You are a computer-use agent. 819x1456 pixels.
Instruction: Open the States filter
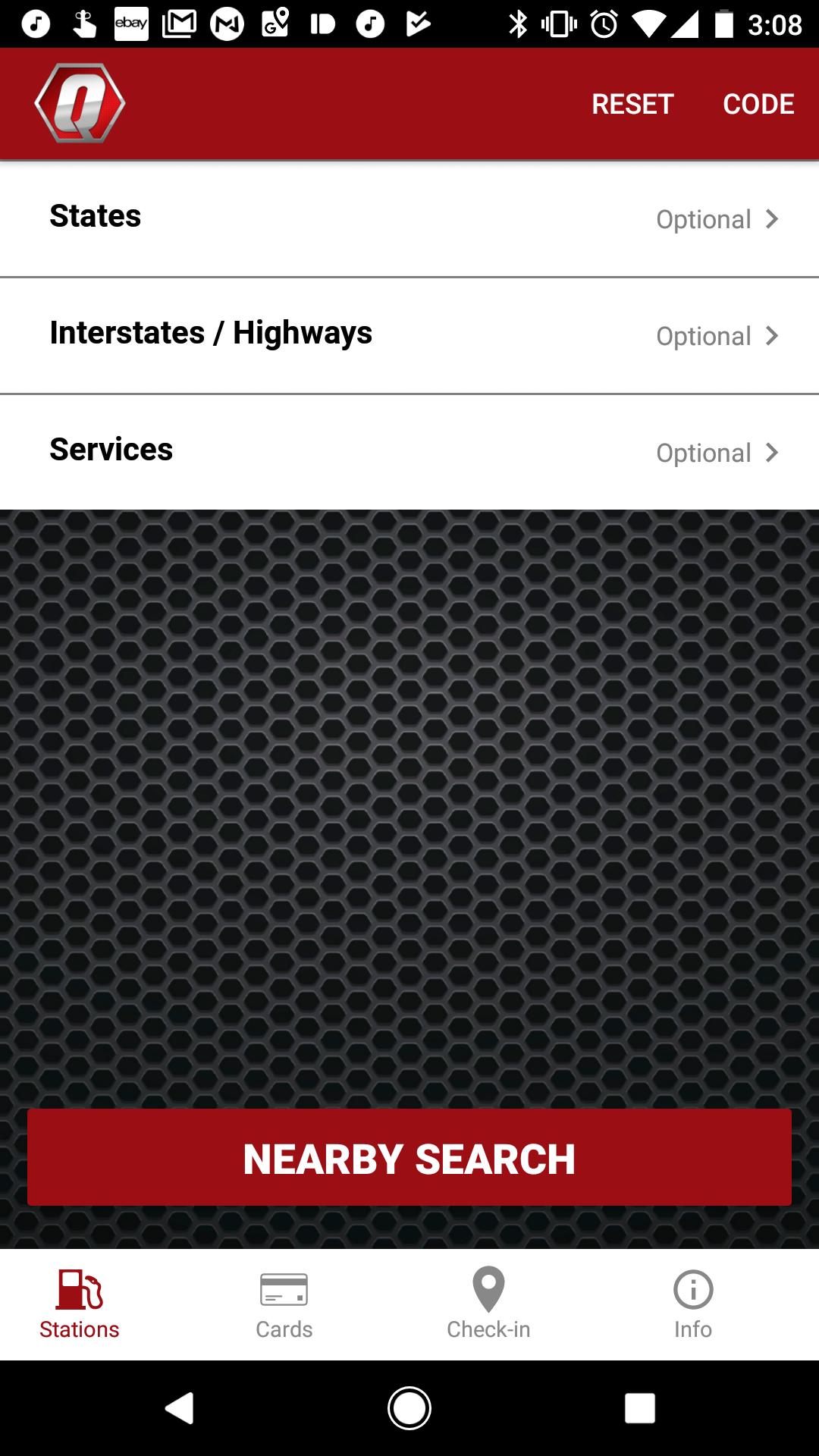point(409,218)
